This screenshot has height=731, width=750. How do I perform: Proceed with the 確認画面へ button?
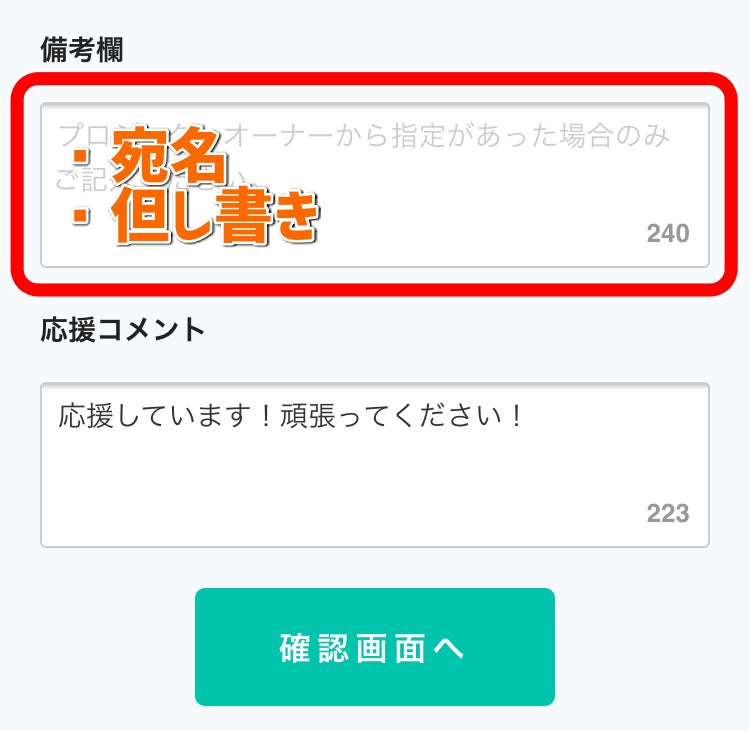pyautogui.click(x=374, y=647)
